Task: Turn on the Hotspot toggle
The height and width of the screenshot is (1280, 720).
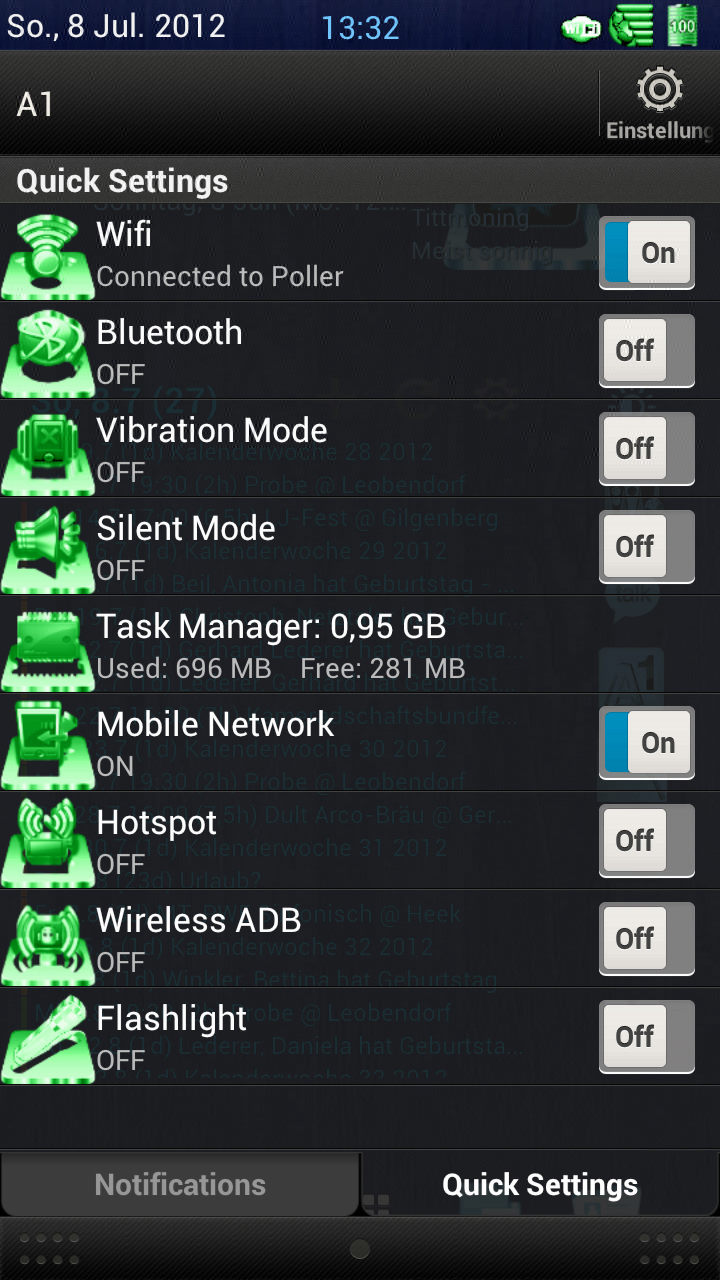Action: 647,841
